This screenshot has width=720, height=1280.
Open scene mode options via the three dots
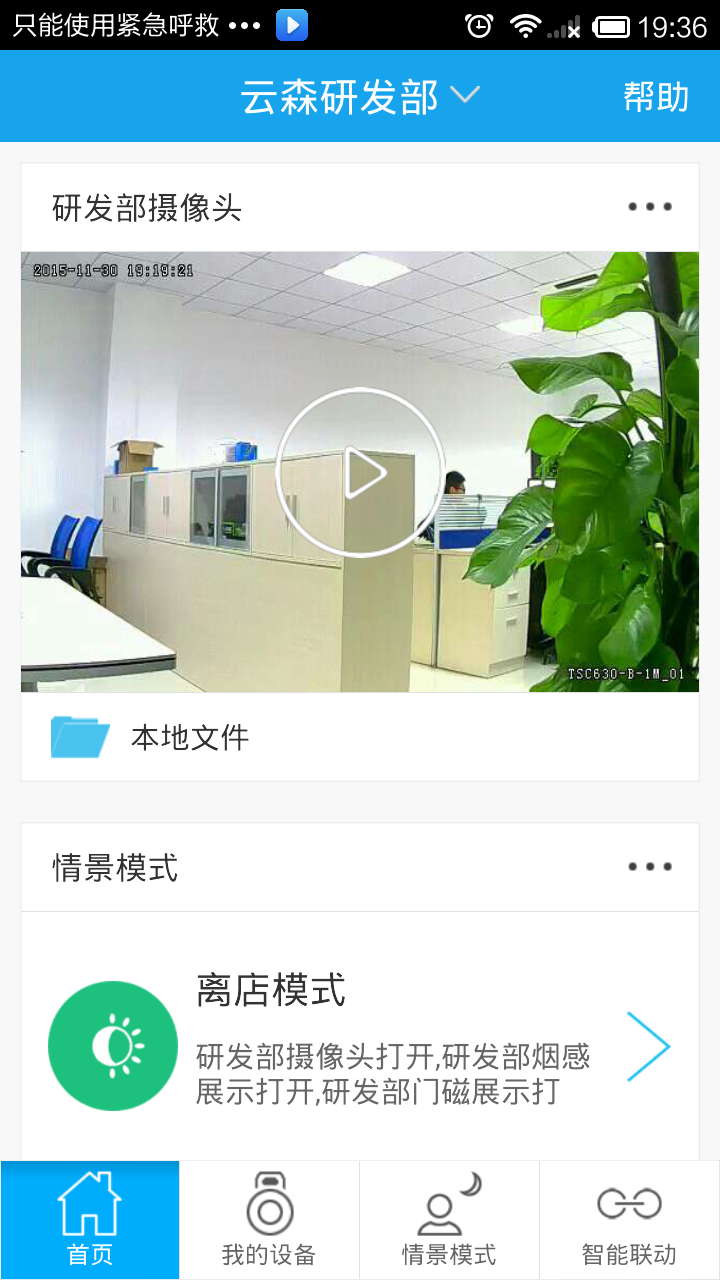(649, 867)
